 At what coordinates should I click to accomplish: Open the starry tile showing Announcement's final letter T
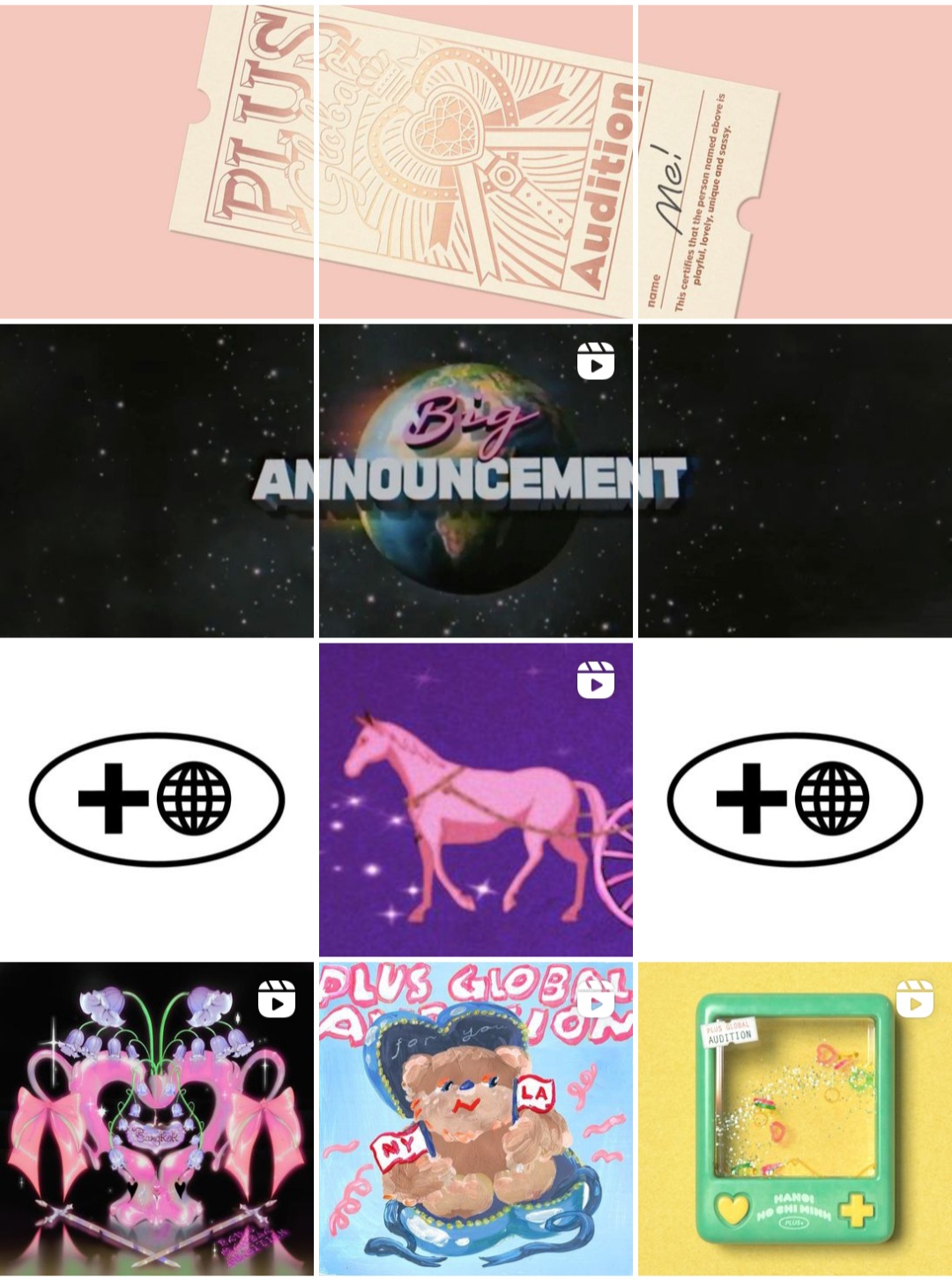pyautogui.click(x=794, y=480)
